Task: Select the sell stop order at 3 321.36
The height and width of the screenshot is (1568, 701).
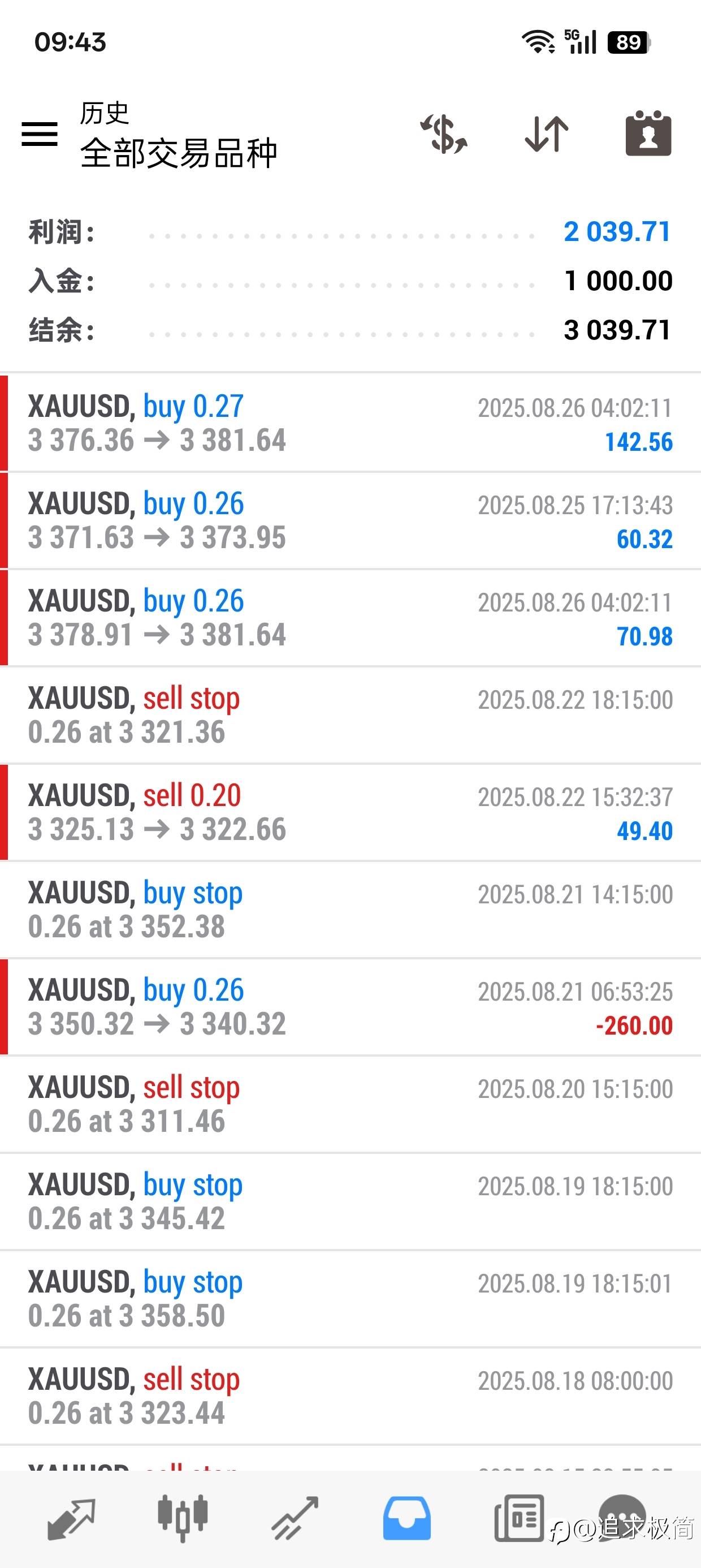Action: (350, 715)
